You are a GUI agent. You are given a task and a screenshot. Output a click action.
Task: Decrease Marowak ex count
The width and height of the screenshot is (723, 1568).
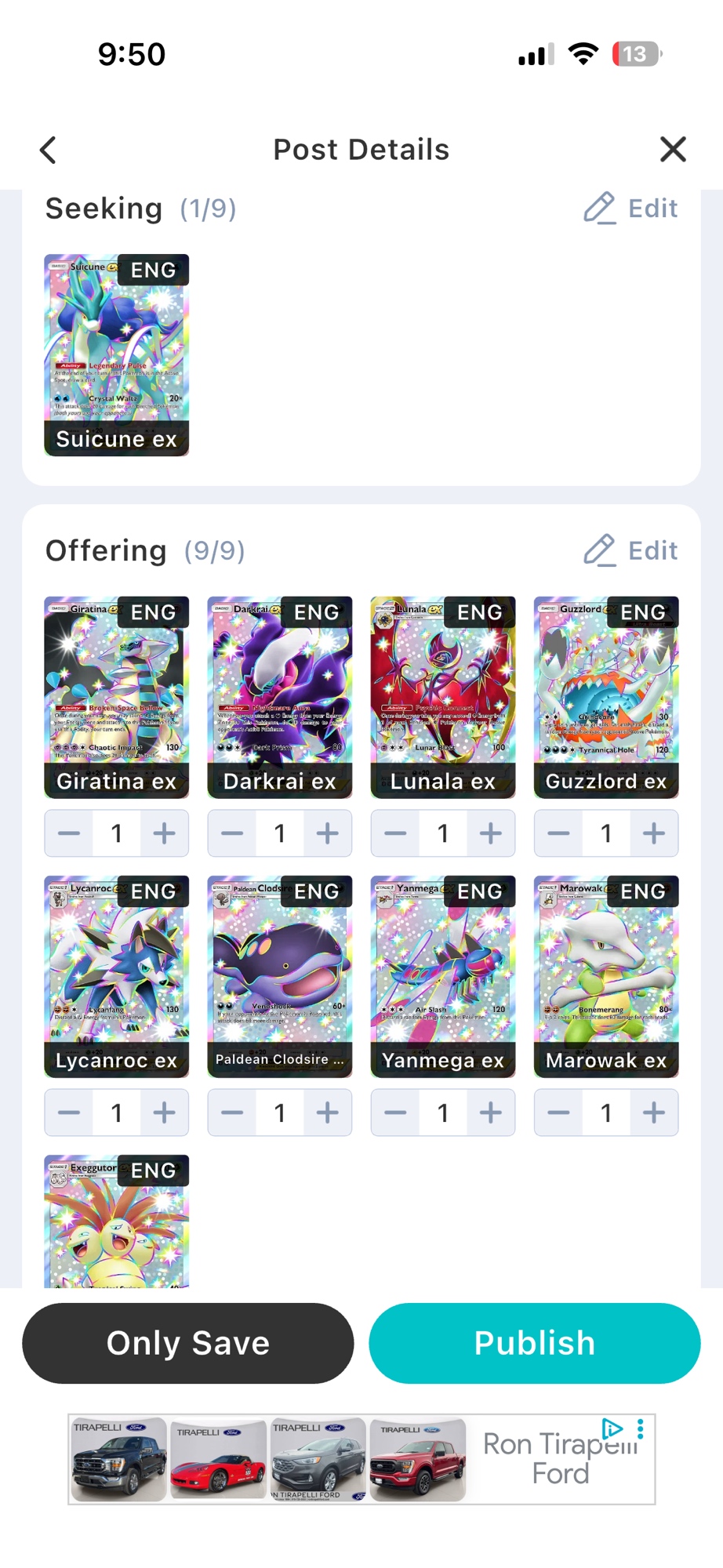pos(558,1112)
